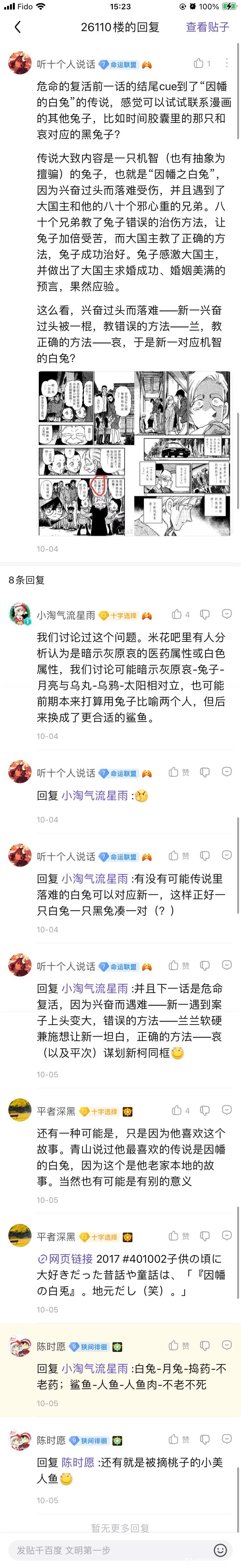The height and width of the screenshot is (1568, 241).
Task: Reply to 小淘气流星雨's comment via bubble icon
Action: pos(226,614)
